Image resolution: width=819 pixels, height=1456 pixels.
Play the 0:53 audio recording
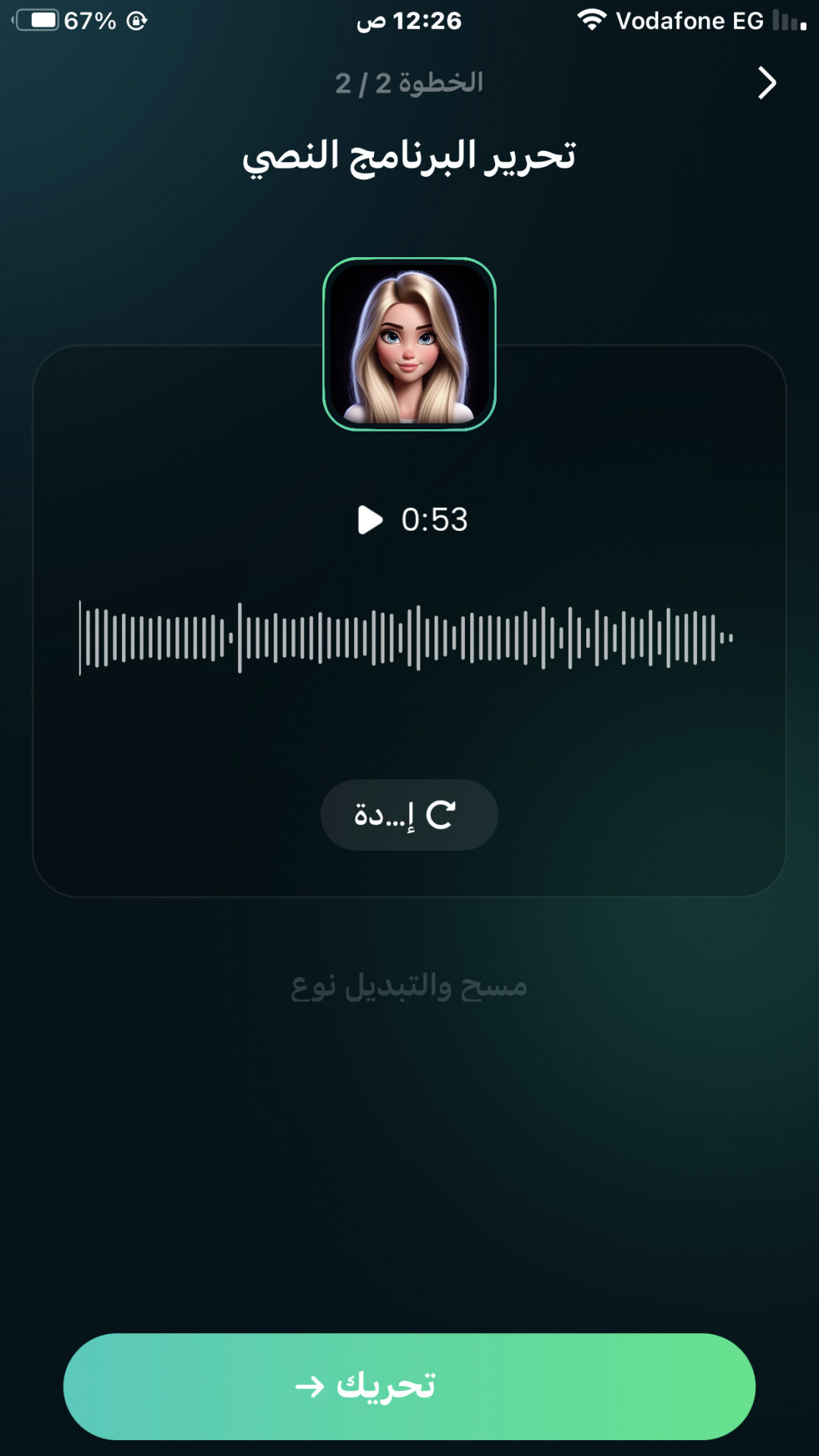[x=370, y=520]
